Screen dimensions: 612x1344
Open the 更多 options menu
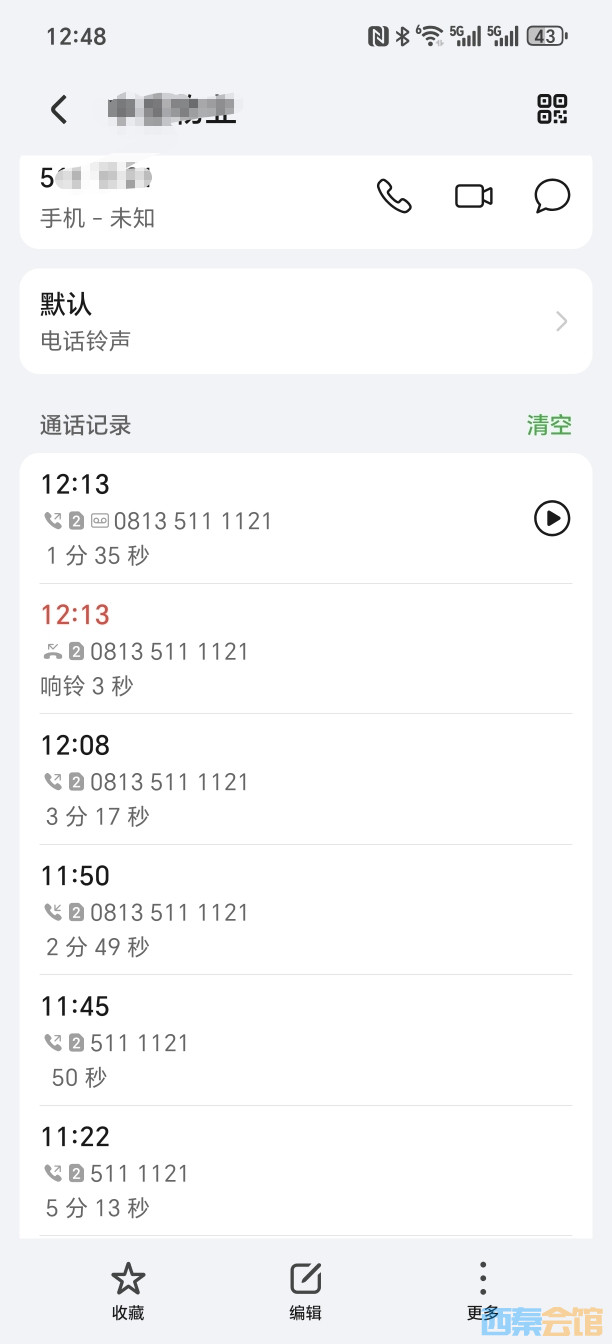point(482,1290)
